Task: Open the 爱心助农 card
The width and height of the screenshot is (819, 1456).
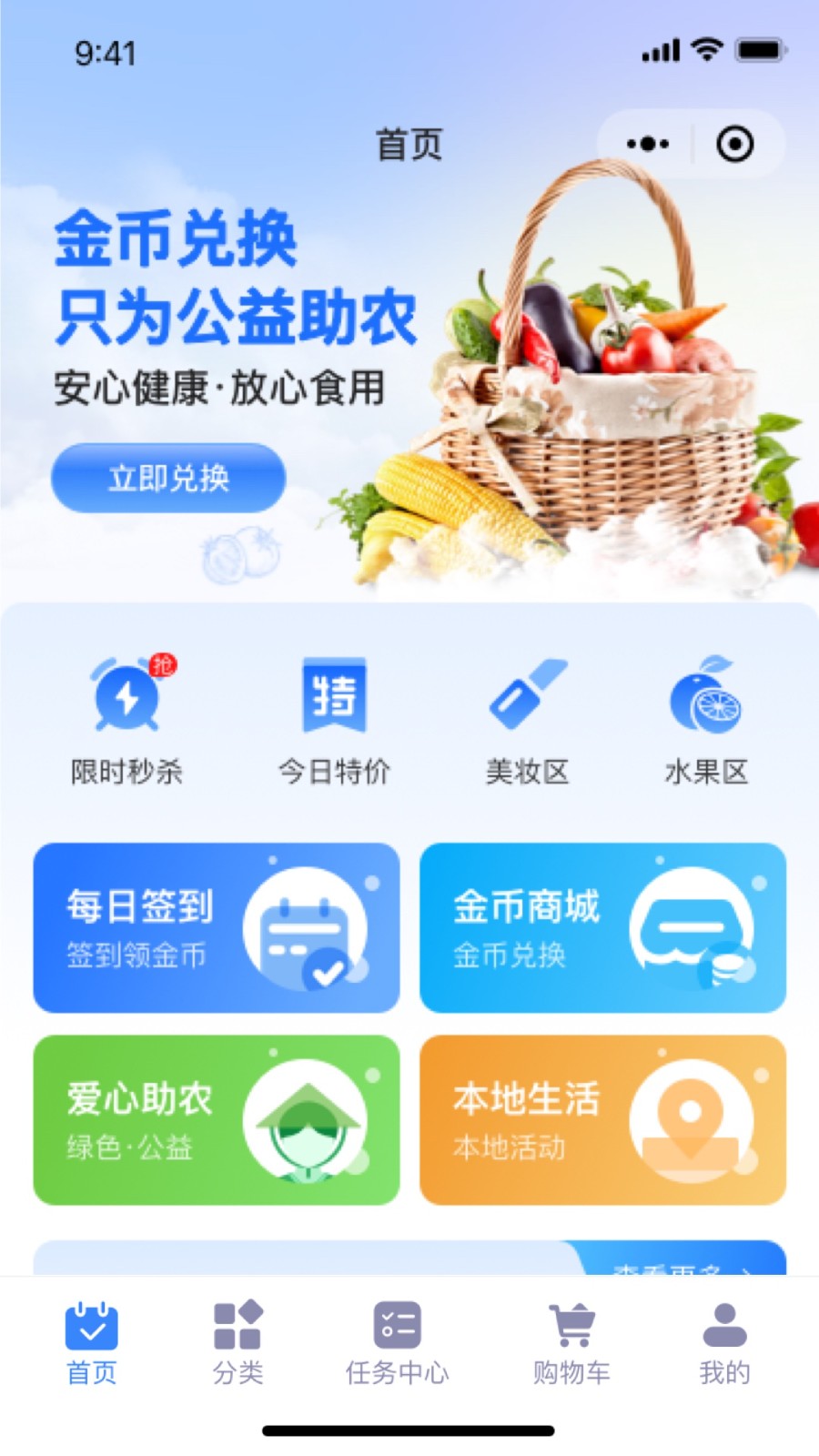Action: point(217,1119)
